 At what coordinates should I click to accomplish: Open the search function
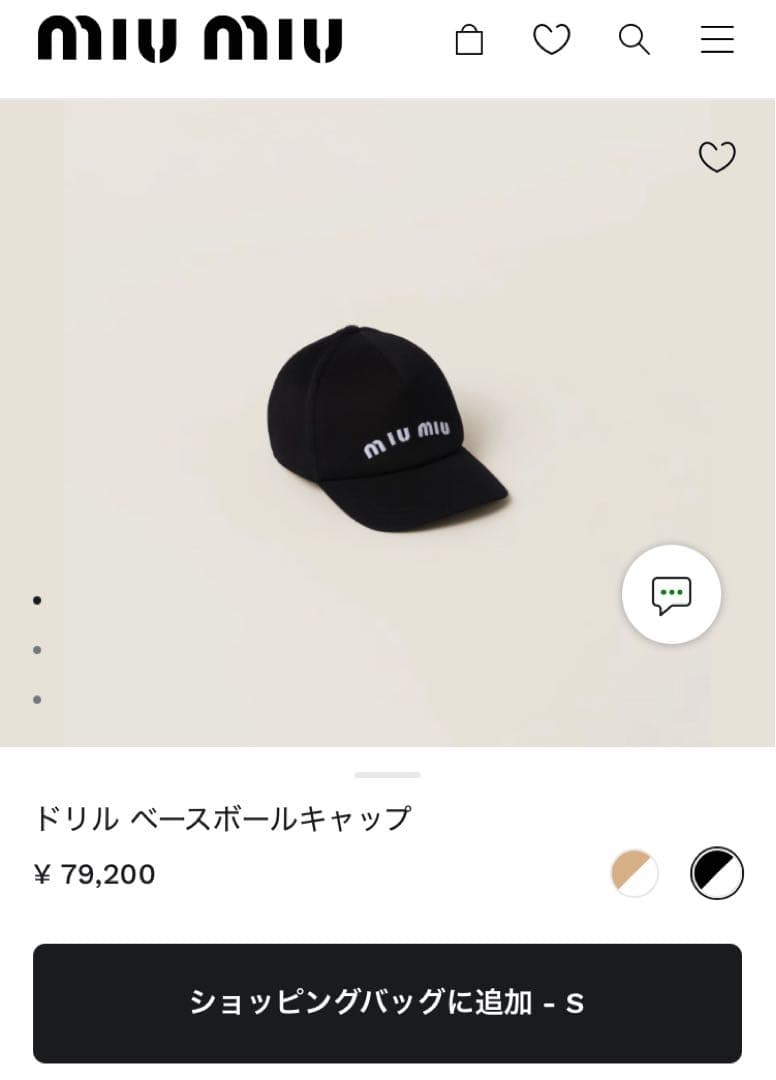coord(634,39)
